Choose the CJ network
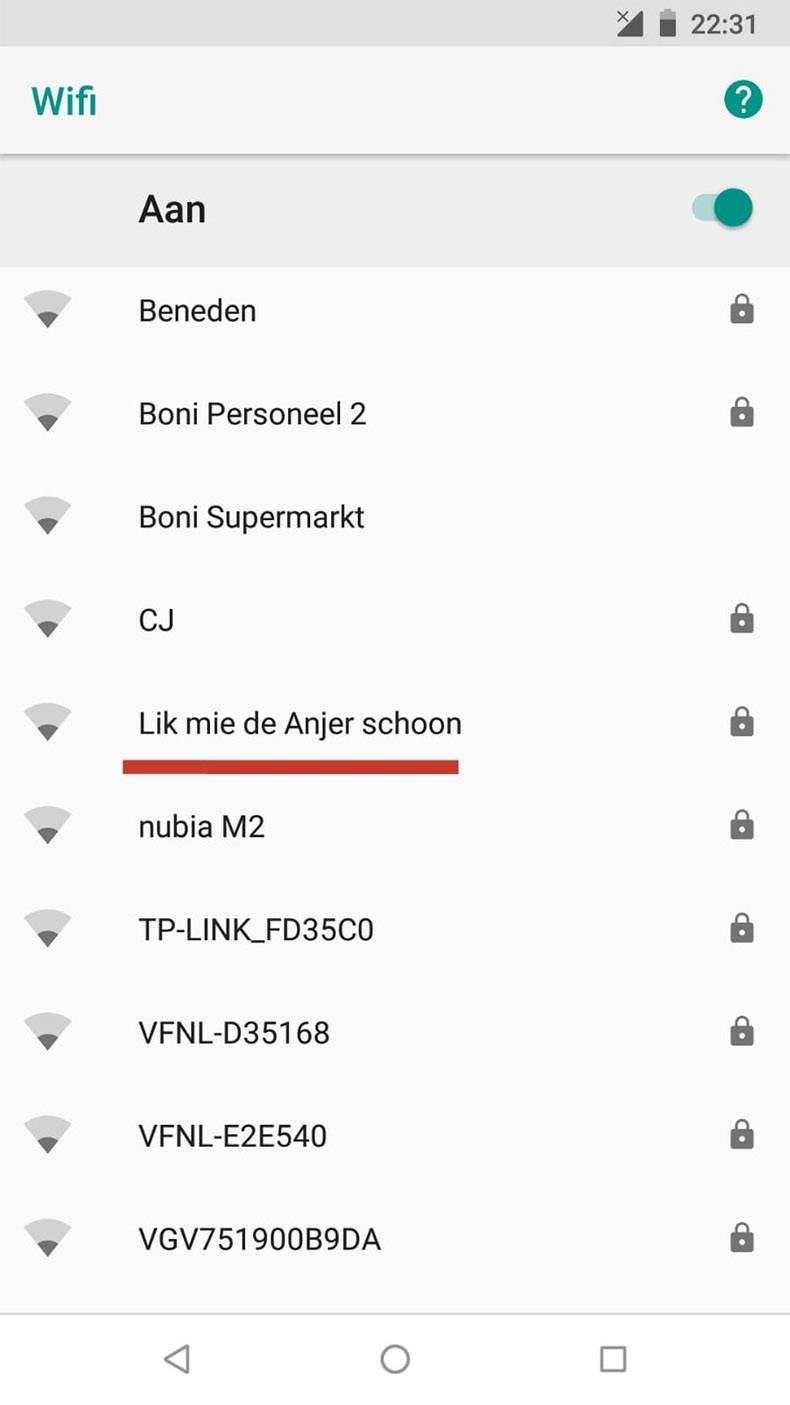790x1405 pixels. click(395, 620)
